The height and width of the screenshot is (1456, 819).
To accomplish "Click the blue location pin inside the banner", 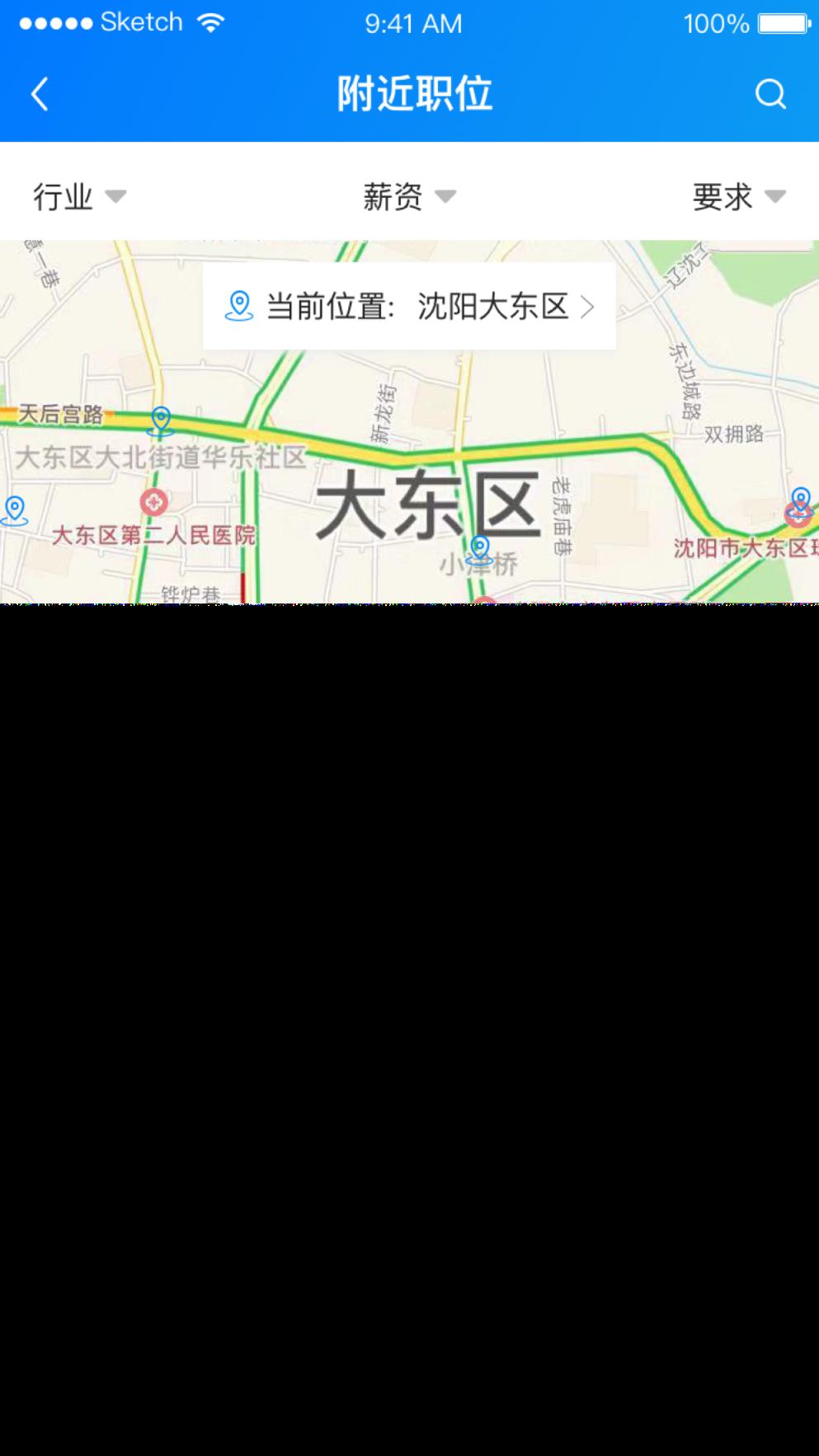I will point(239,306).
